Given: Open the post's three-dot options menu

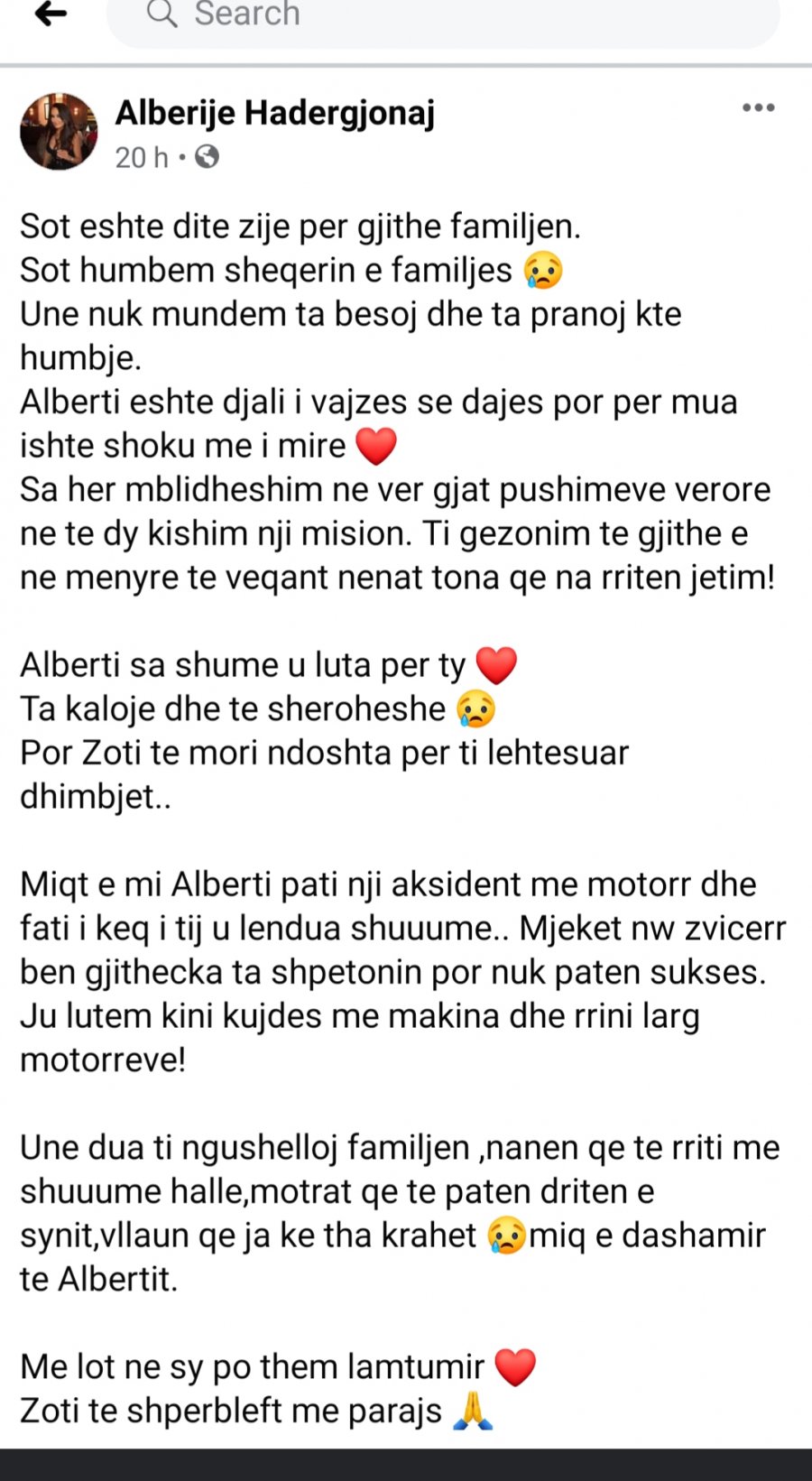Looking at the screenshot, I should pos(758,108).
